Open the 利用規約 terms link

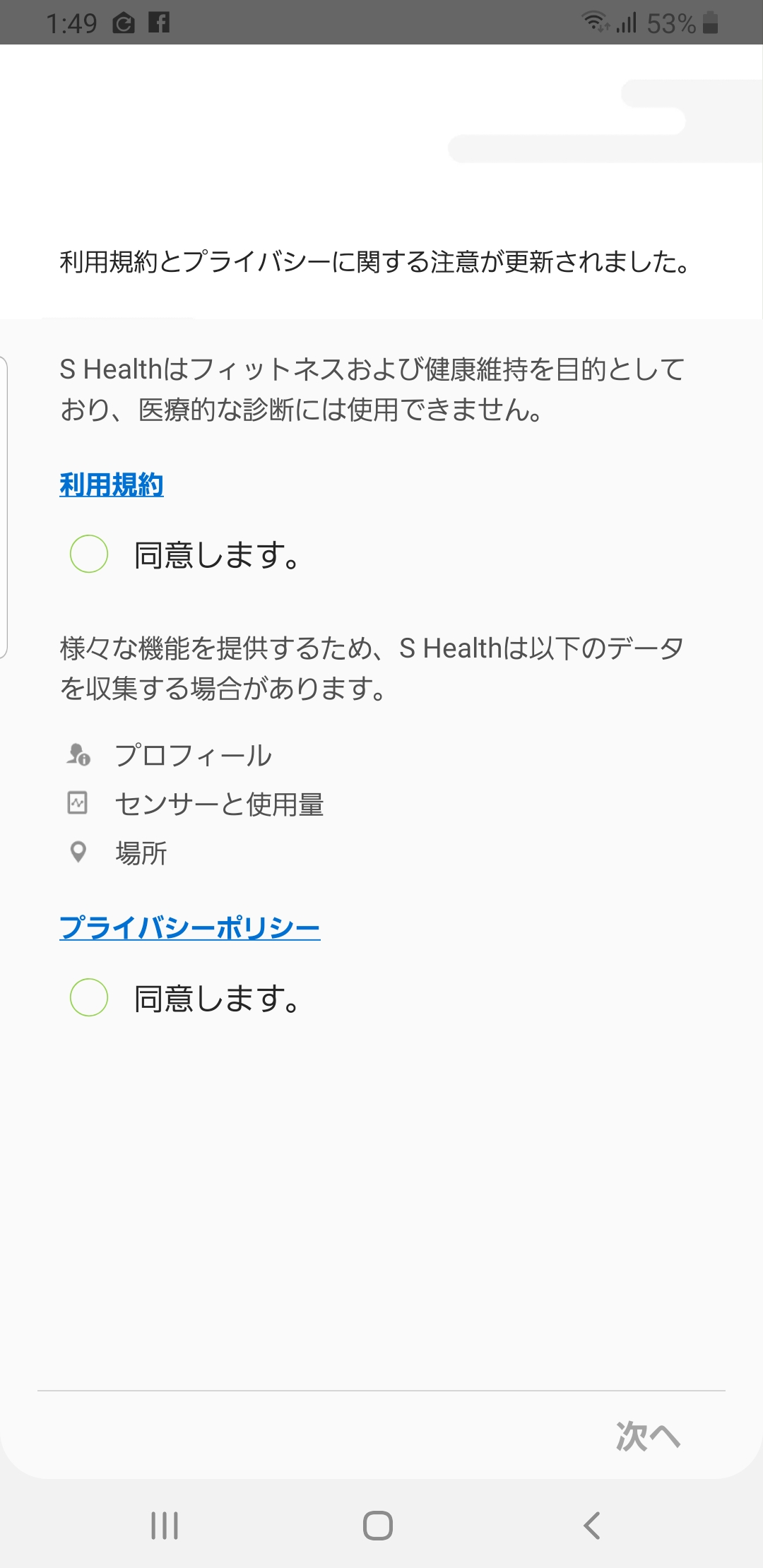[x=112, y=485]
